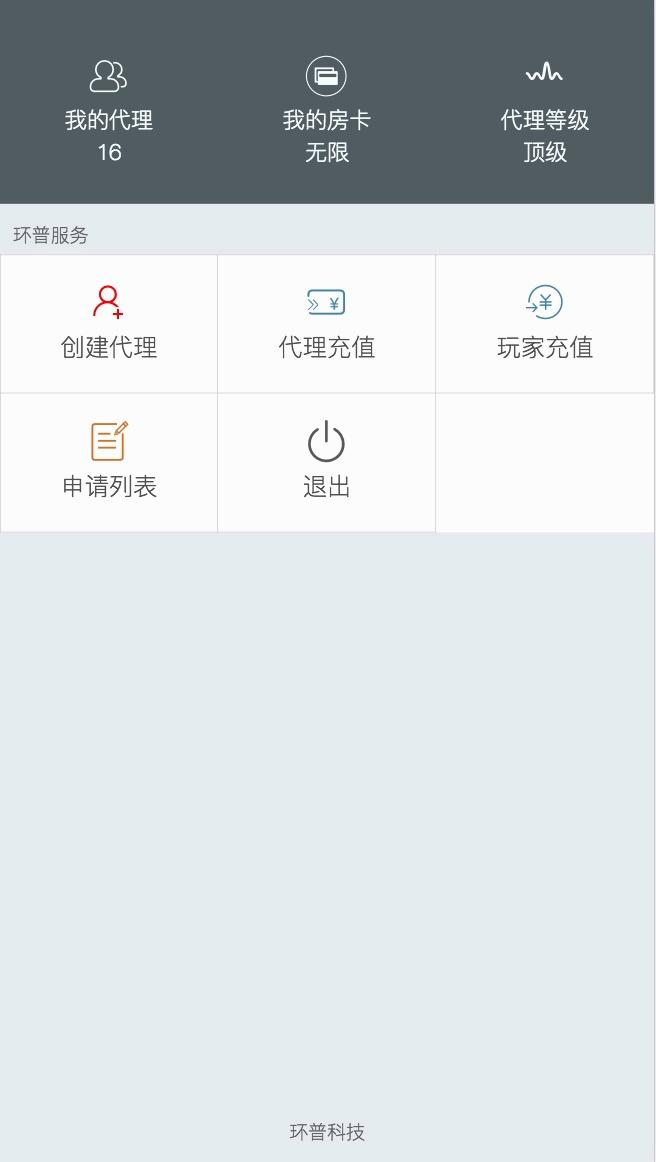
Task: Check 我的房卡 room cards
Action: (327, 110)
